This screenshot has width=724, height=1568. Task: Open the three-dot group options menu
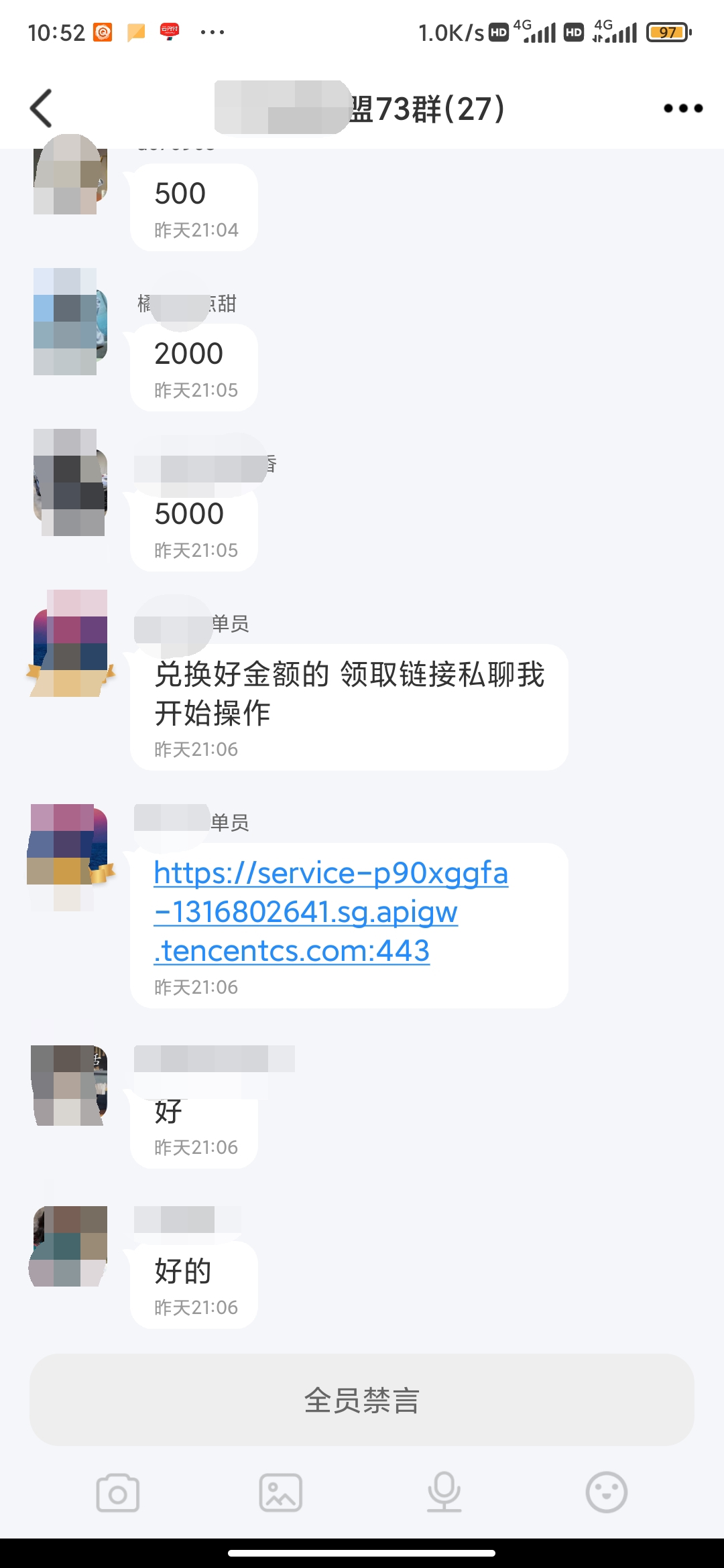point(682,108)
